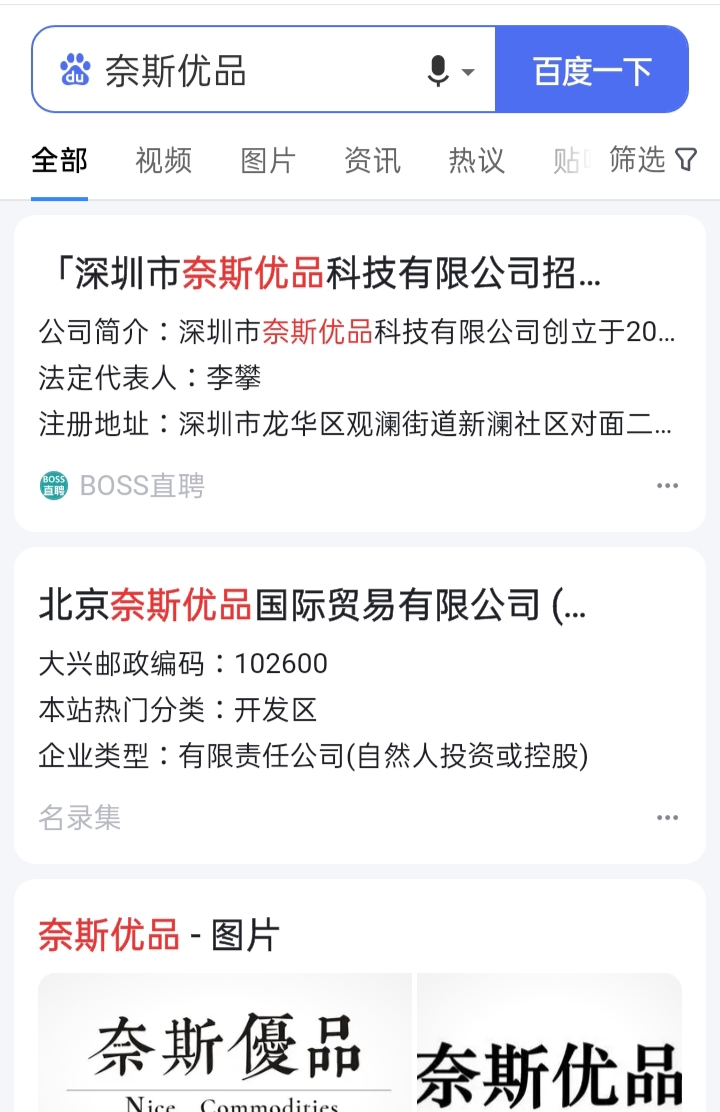Switch to the 图片 tab
Screen dimensions: 720x1112
(x=268, y=160)
